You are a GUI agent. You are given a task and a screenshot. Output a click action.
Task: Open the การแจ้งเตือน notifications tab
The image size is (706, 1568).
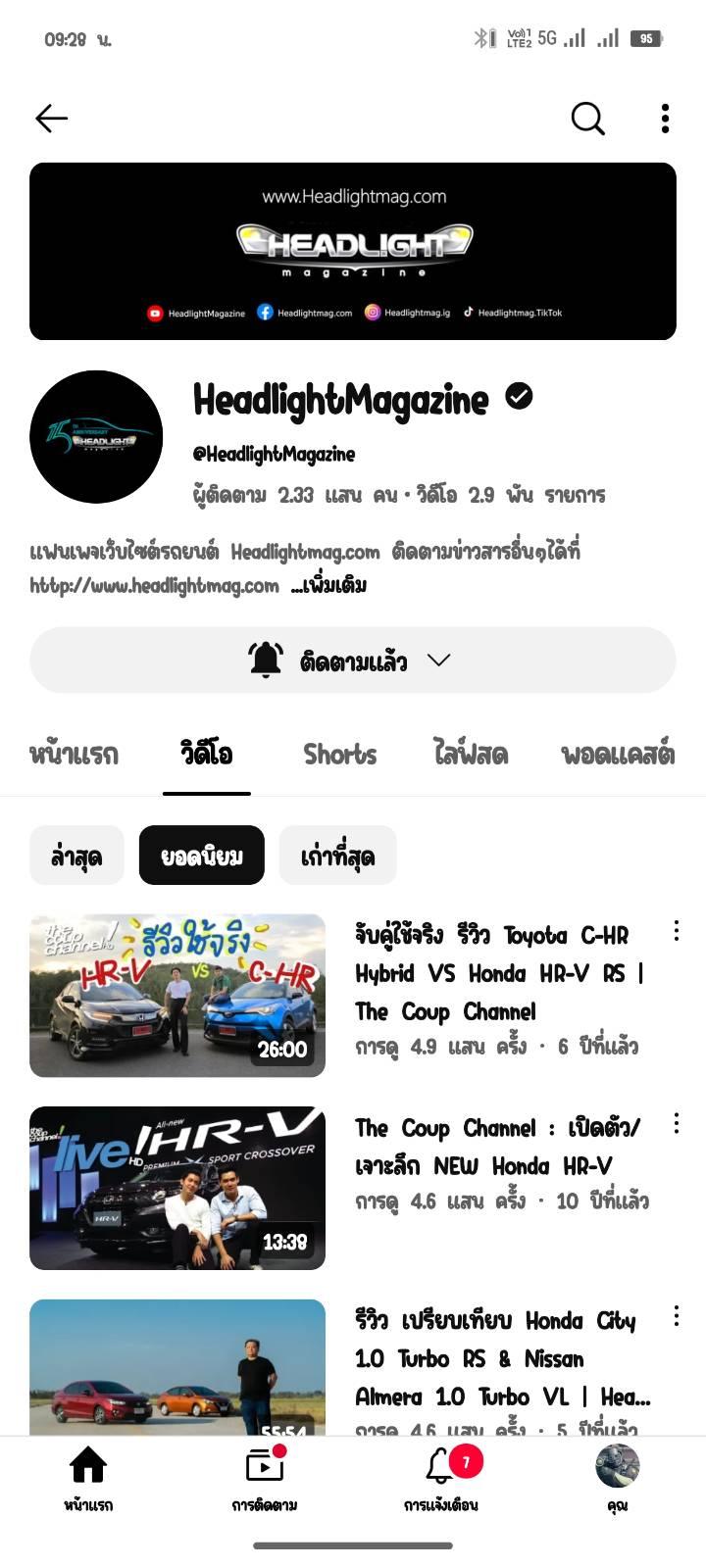[x=441, y=1479]
